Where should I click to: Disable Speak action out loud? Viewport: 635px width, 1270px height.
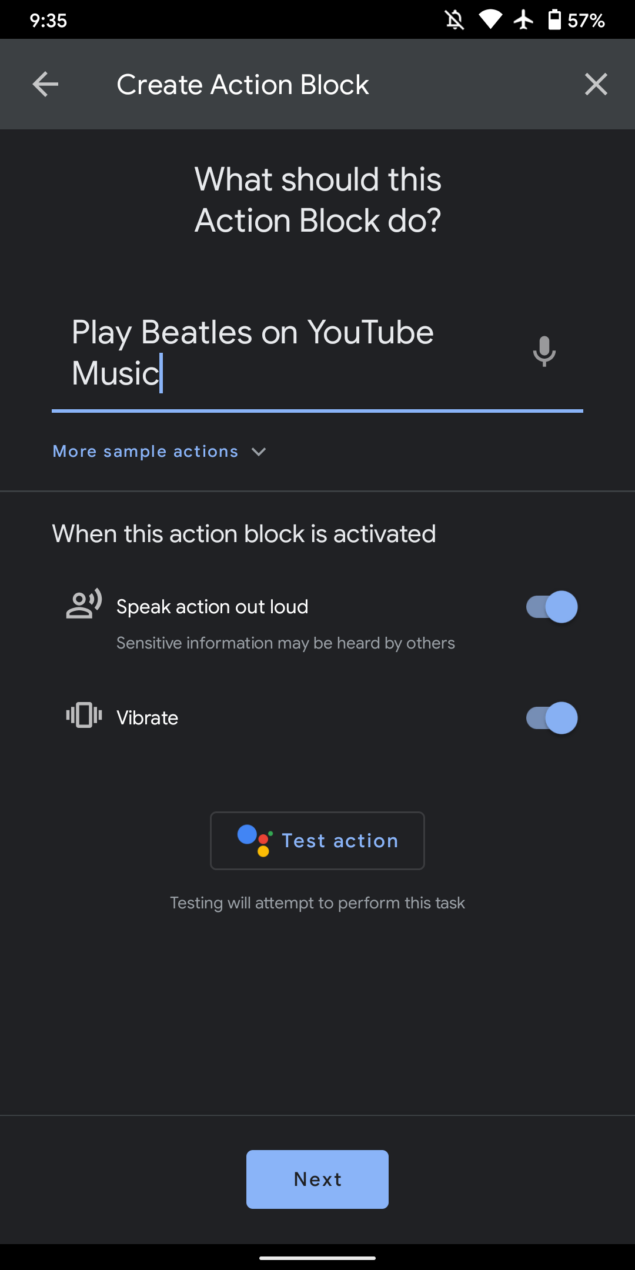click(x=552, y=607)
